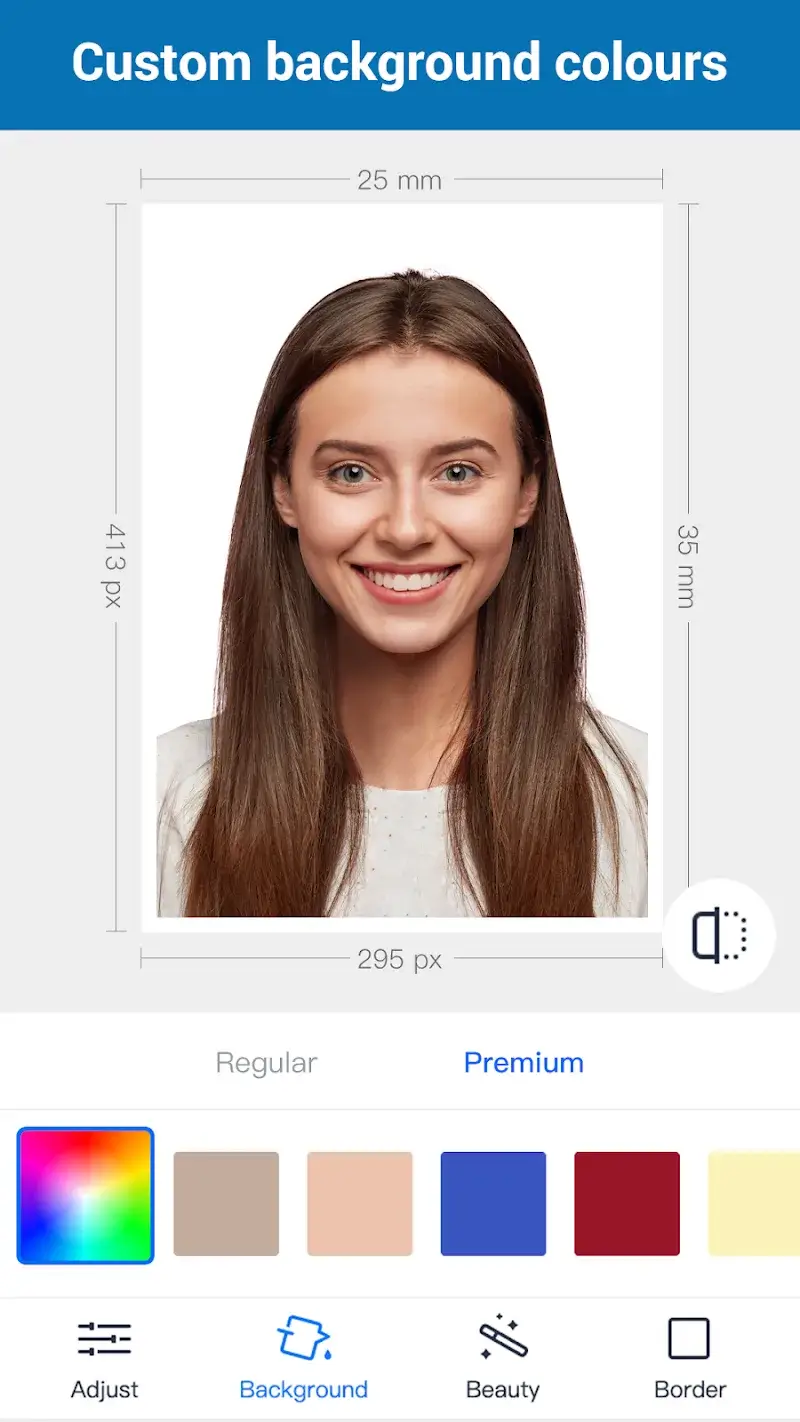Switch to the Regular tab
The image size is (800, 1422).
click(x=265, y=1062)
